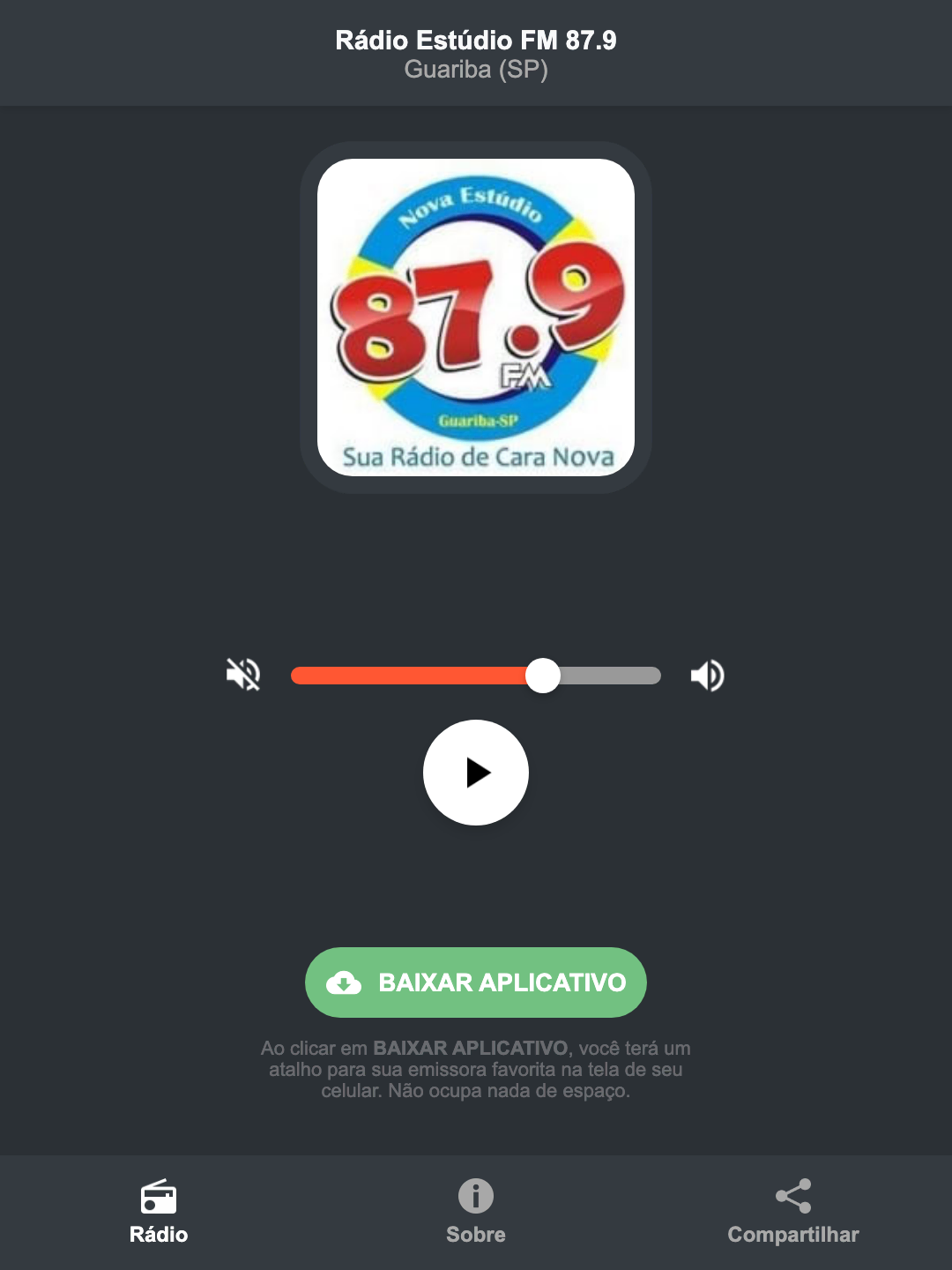
Task: Click the Guariba (SP) subtitle text
Action: tap(475, 69)
